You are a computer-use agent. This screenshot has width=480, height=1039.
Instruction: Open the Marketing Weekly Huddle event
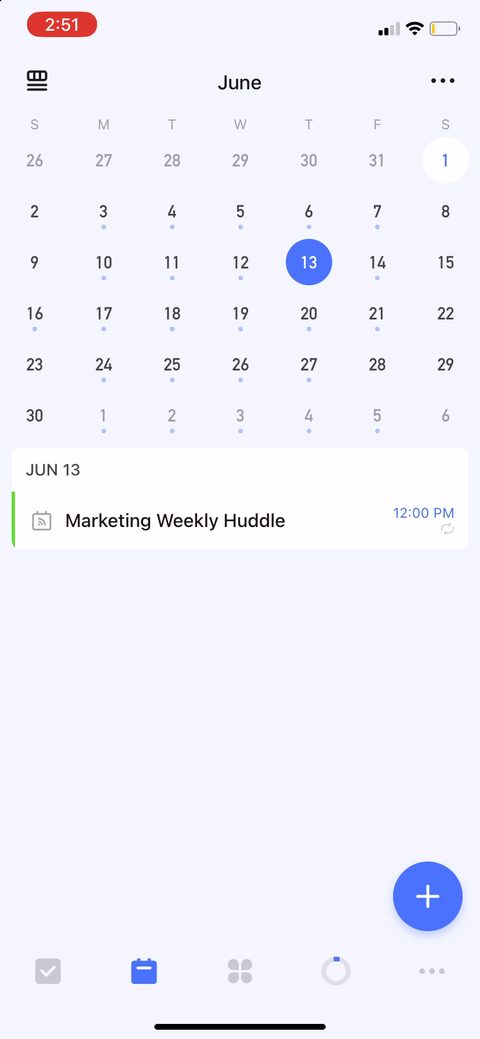(x=240, y=520)
